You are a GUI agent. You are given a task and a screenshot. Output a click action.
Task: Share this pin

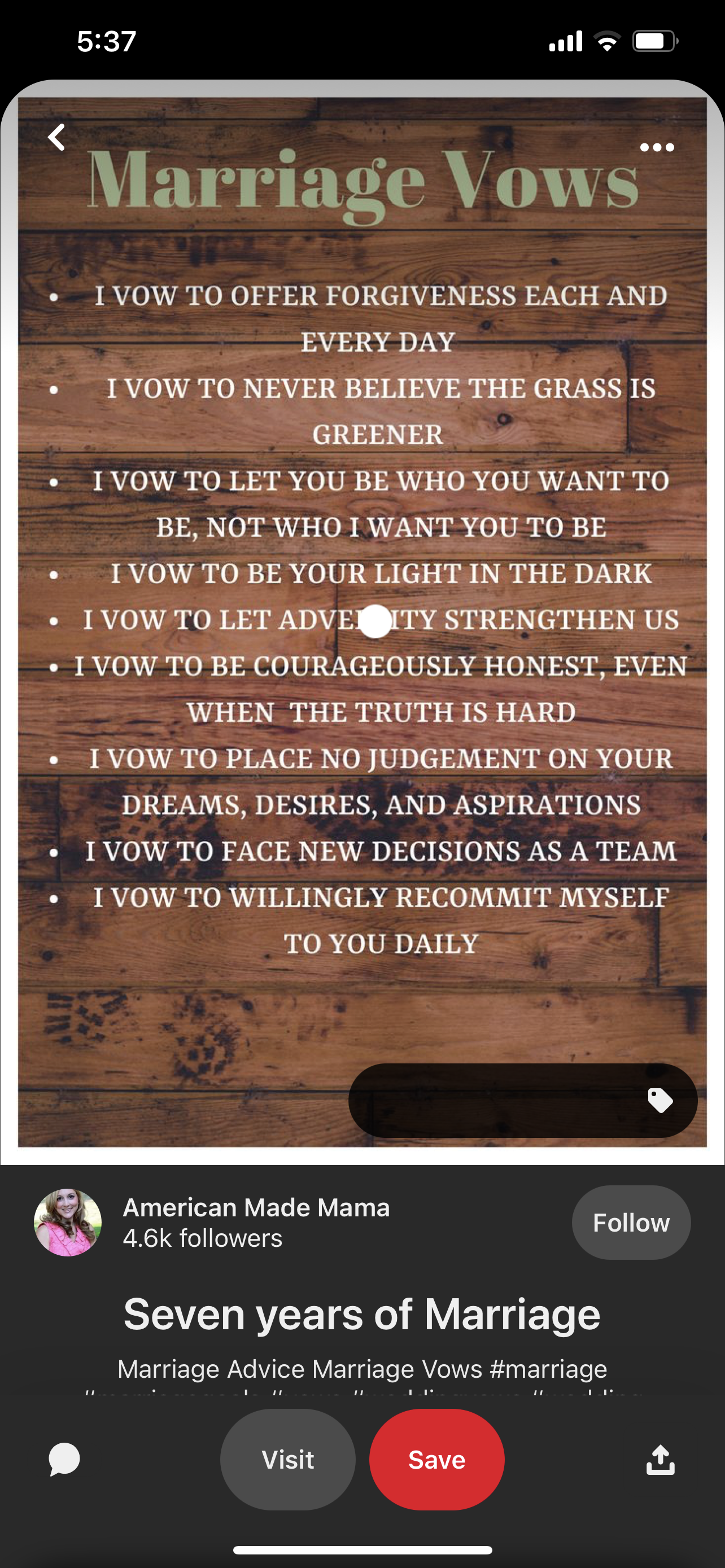(660, 1460)
